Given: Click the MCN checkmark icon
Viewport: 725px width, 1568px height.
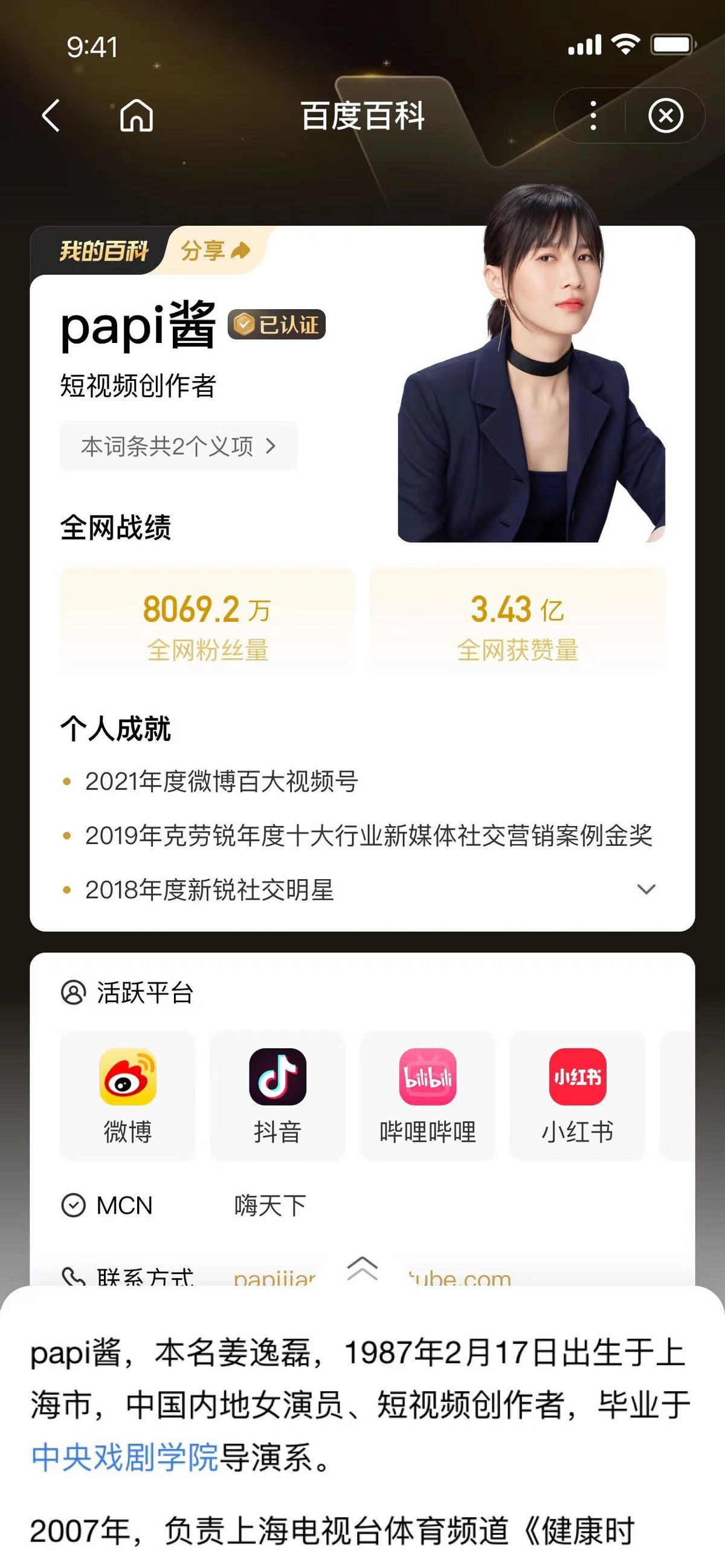Looking at the screenshot, I should (73, 1204).
